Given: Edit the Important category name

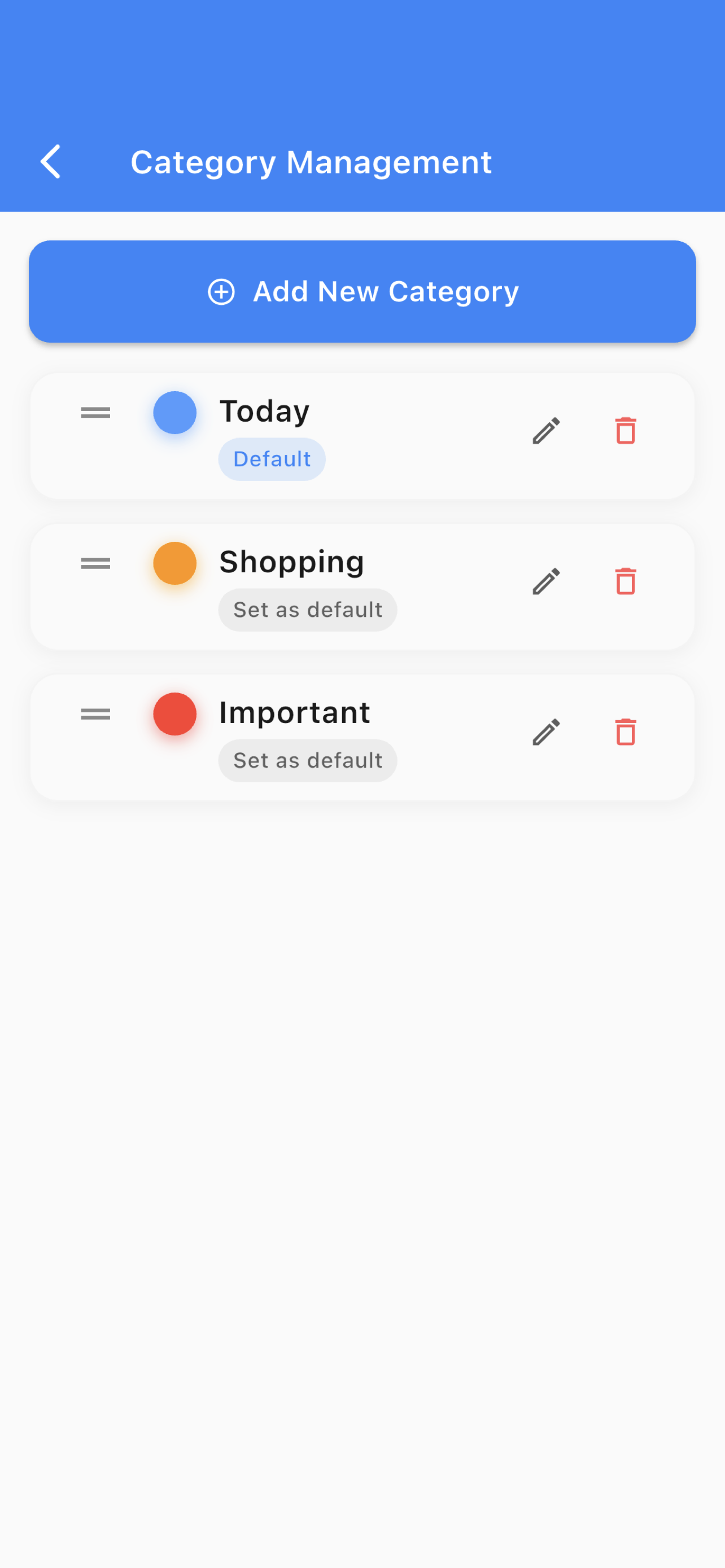Looking at the screenshot, I should click(545, 732).
